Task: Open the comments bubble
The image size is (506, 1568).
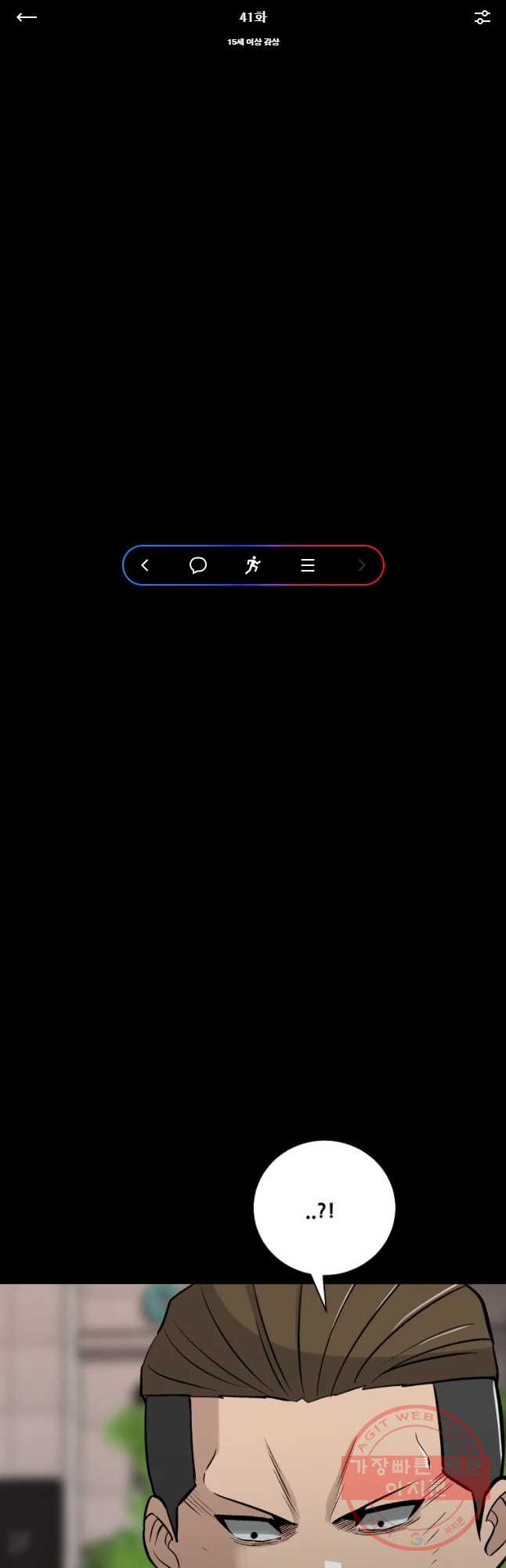Action: click(198, 565)
